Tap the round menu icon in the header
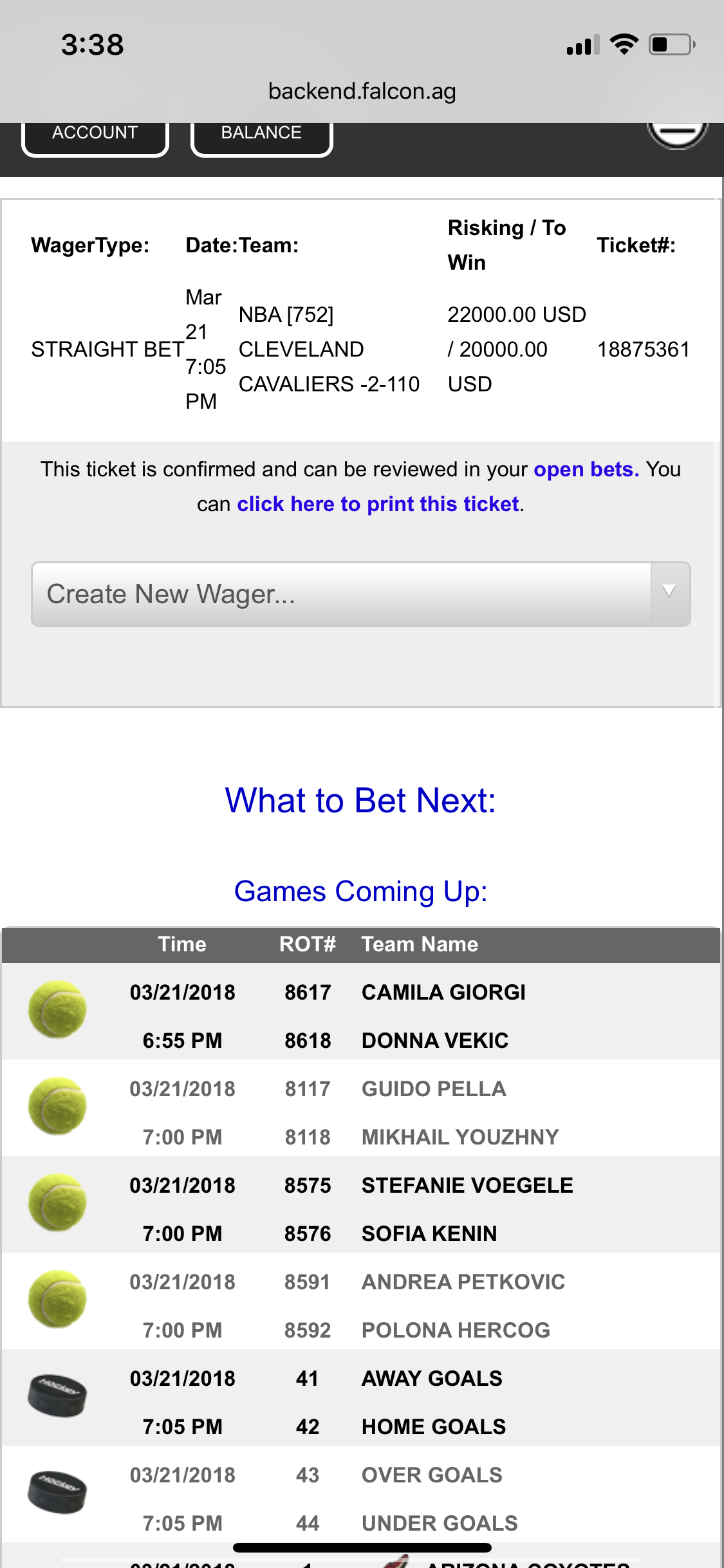724x1568 pixels. [x=677, y=134]
